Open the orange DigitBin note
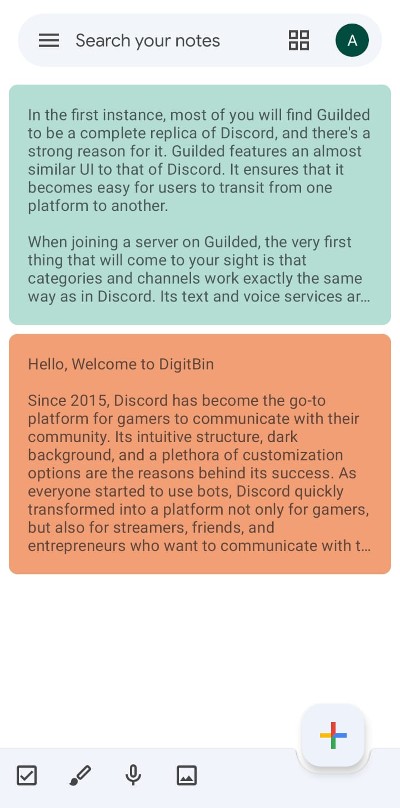The width and height of the screenshot is (400, 808). [200, 453]
